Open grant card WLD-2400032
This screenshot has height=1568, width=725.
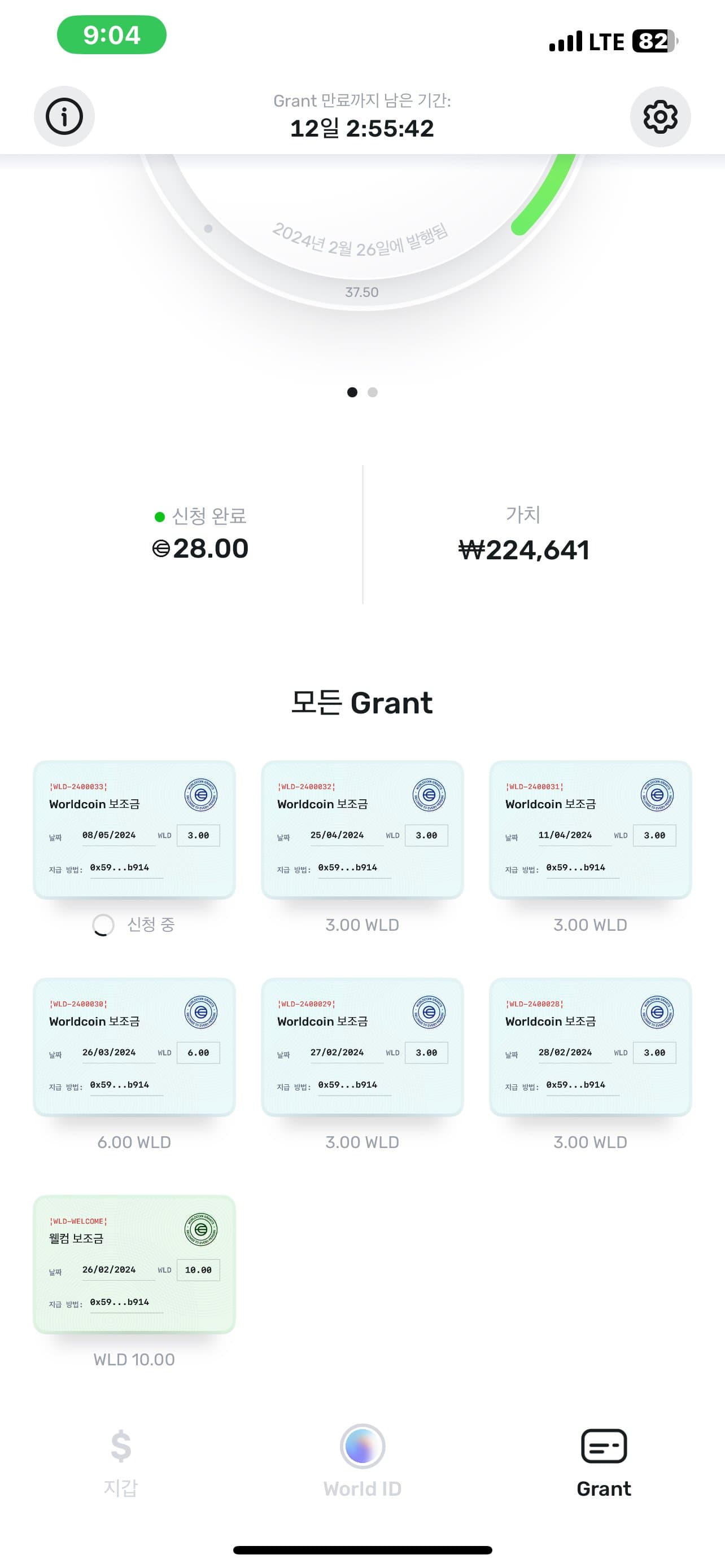pyautogui.click(x=362, y=830)
